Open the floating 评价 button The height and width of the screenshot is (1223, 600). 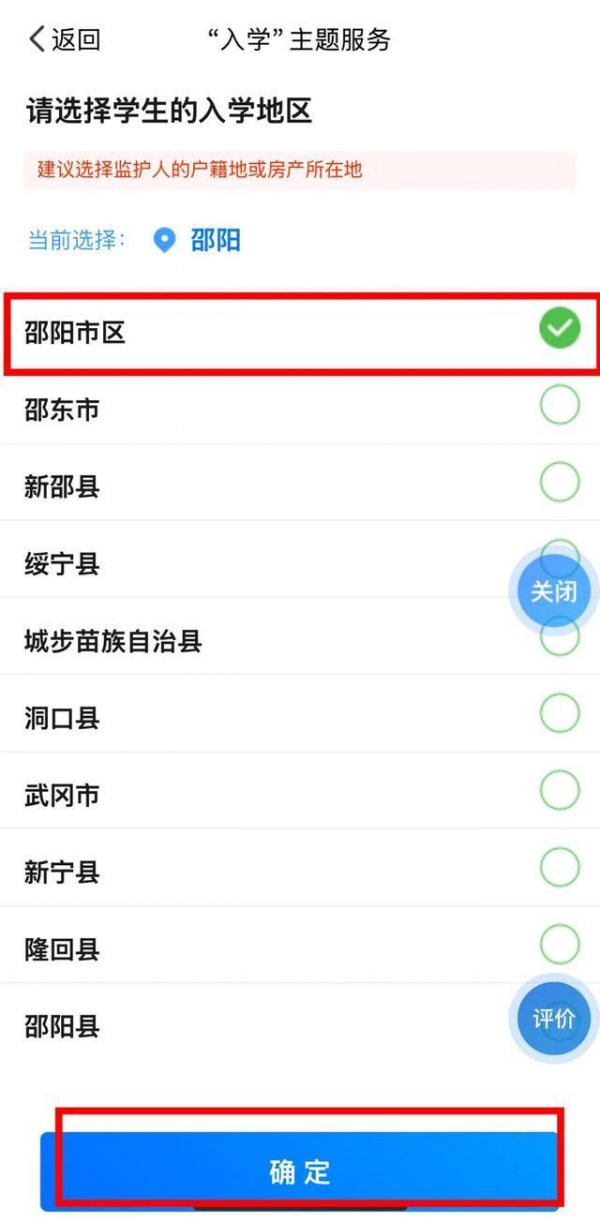554,1018
